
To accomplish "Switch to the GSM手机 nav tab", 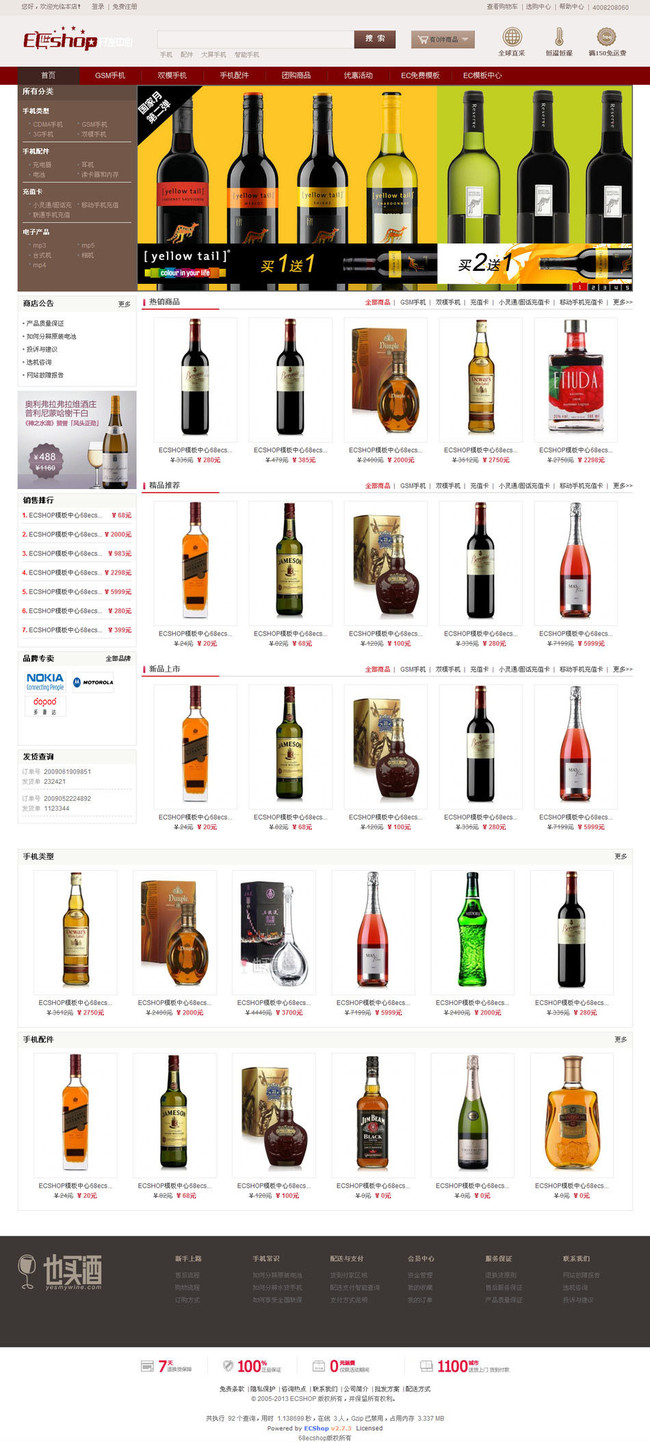I will click(110, 76).
